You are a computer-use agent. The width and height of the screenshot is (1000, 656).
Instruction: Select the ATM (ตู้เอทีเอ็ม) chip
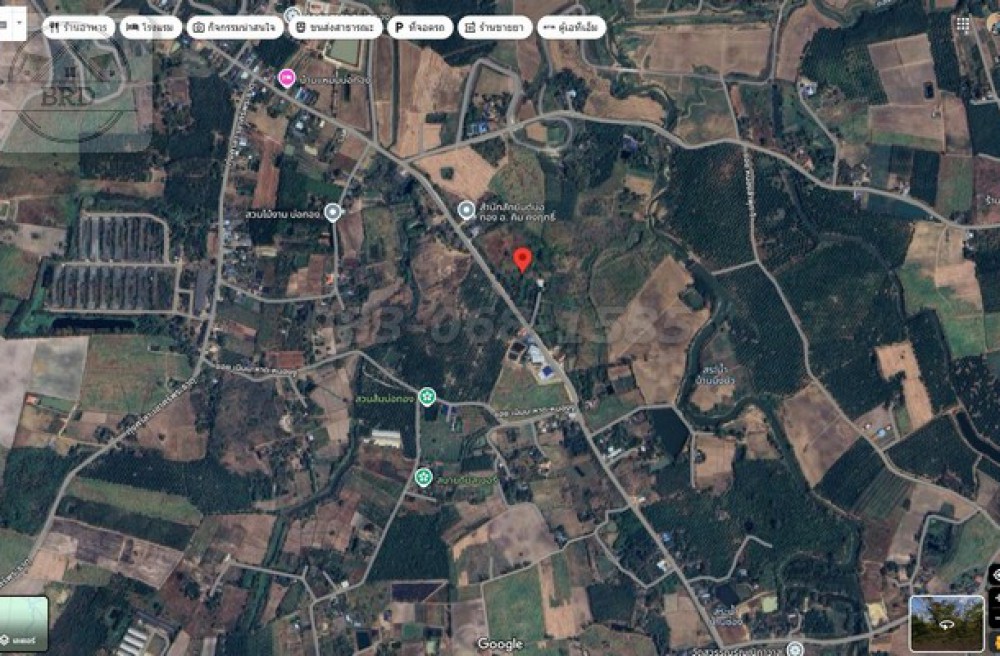coord(571,27)
